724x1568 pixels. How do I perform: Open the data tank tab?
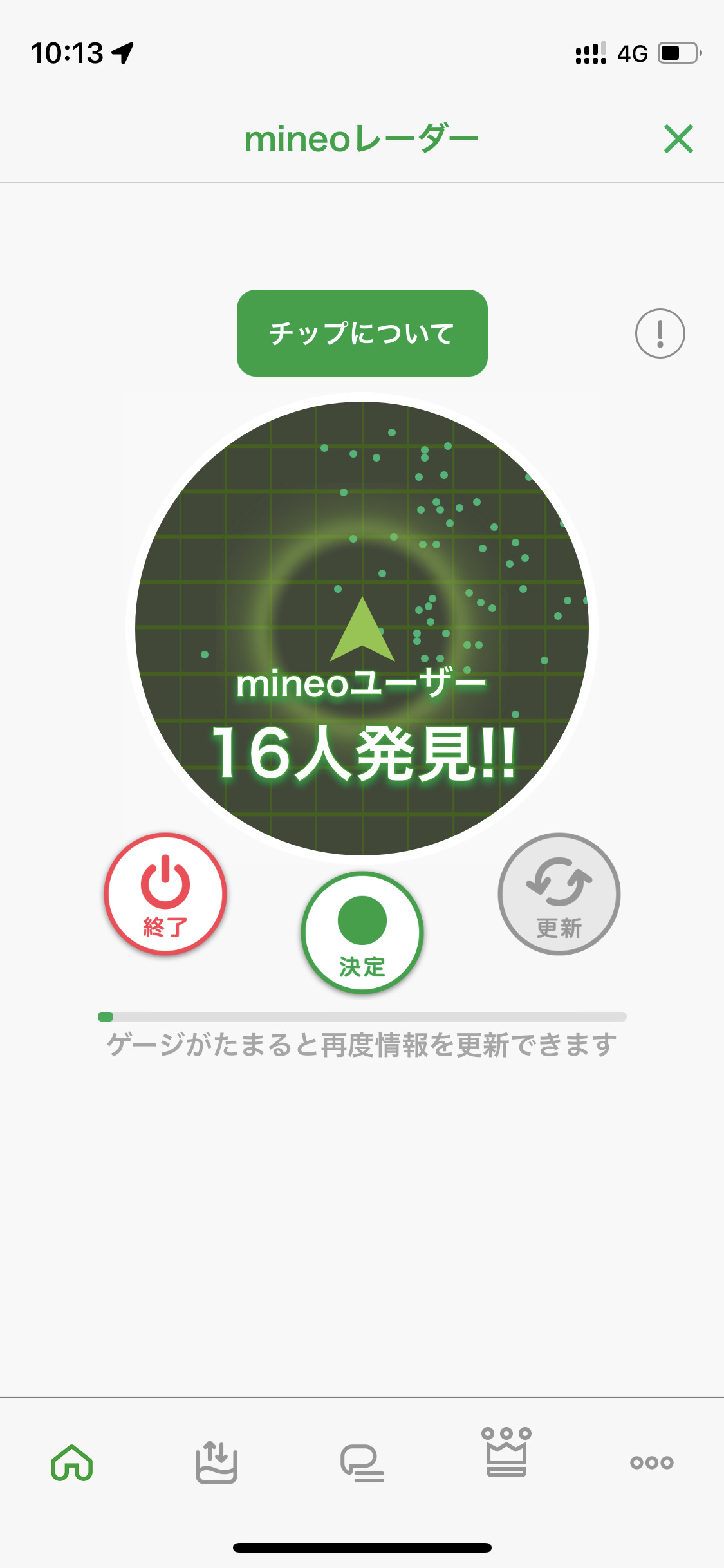point(216,1462)
